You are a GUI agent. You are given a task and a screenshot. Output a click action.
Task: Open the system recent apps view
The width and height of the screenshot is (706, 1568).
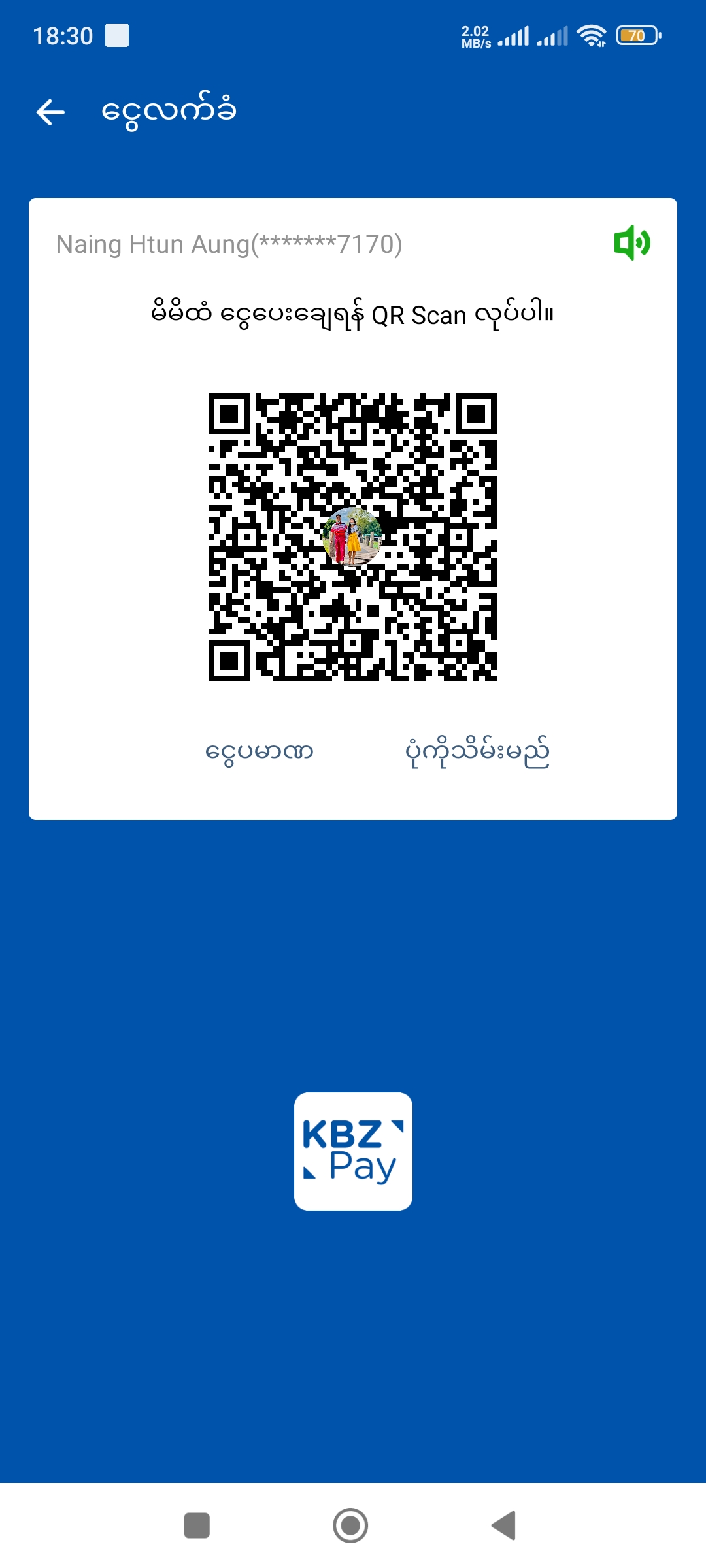[x=197, y=1526]
